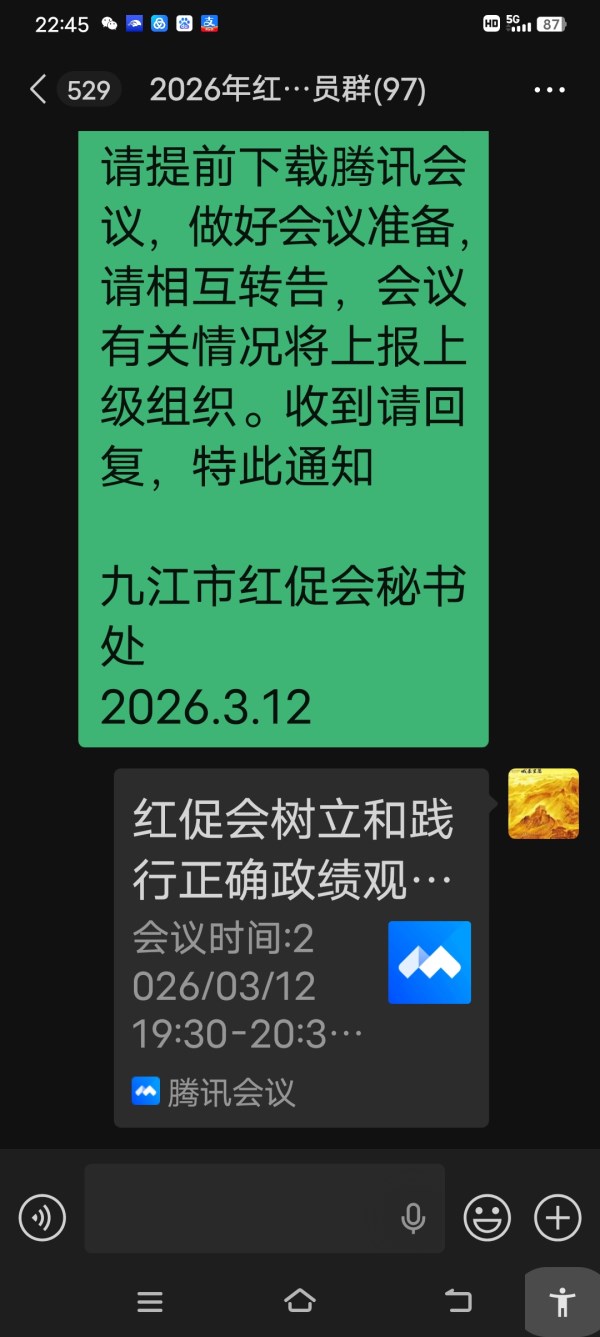This screenshot has width=600, height=1337.
Task: Open the emoji sticker panel
Action: (487, 1217)
